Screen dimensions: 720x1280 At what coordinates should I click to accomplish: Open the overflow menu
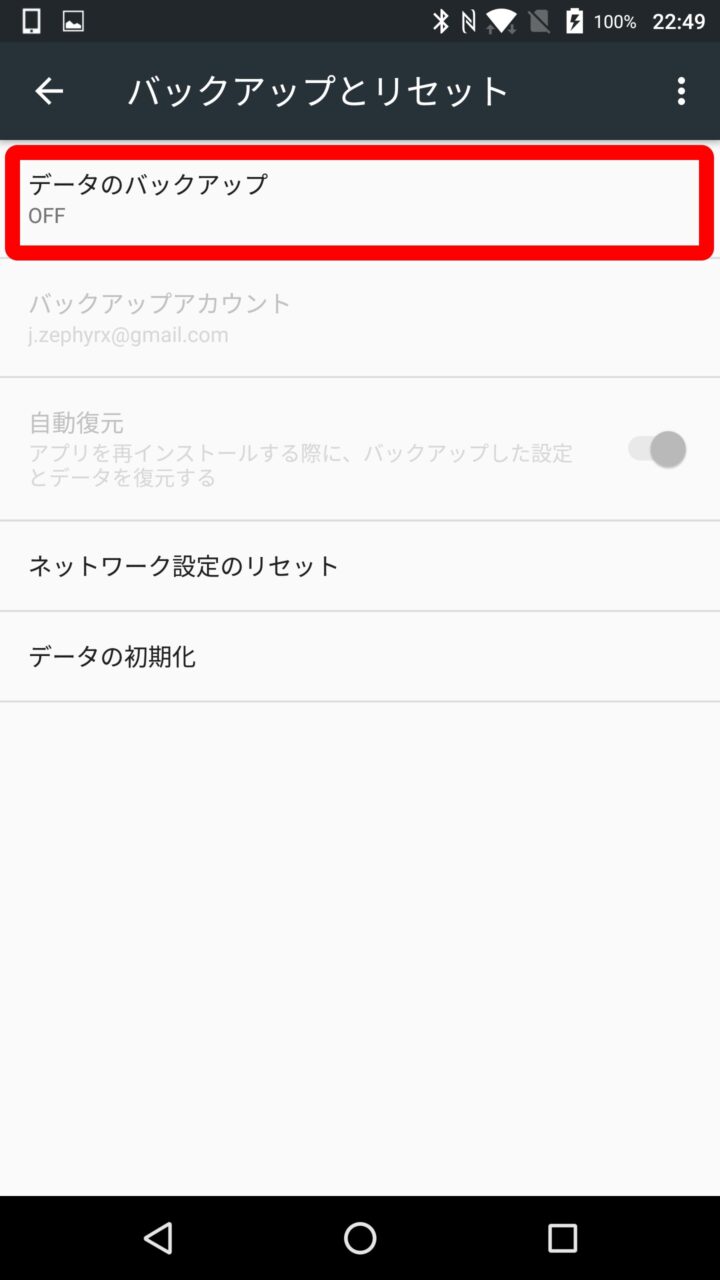click(x=681, y=91)
